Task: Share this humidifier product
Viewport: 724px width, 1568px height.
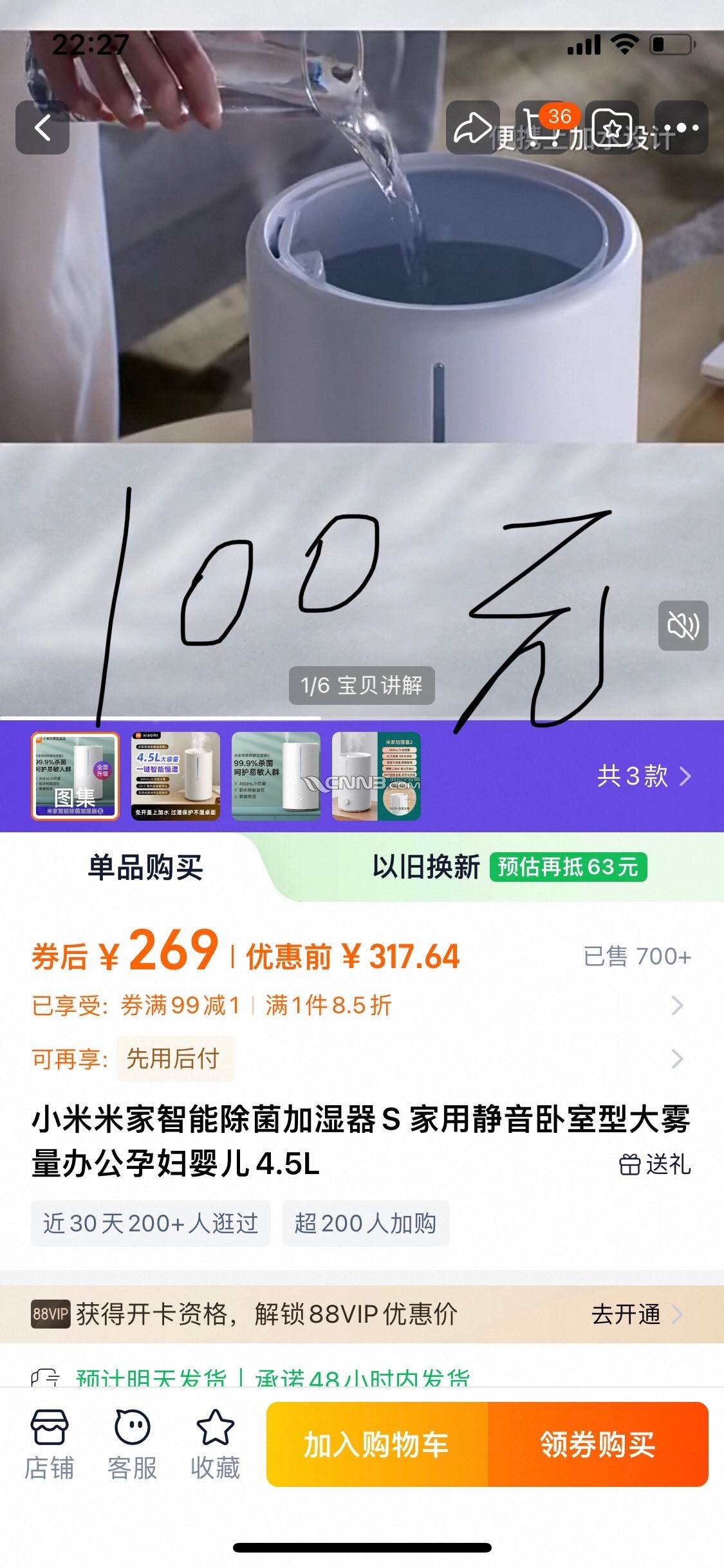Action: [x=473, y=127]
